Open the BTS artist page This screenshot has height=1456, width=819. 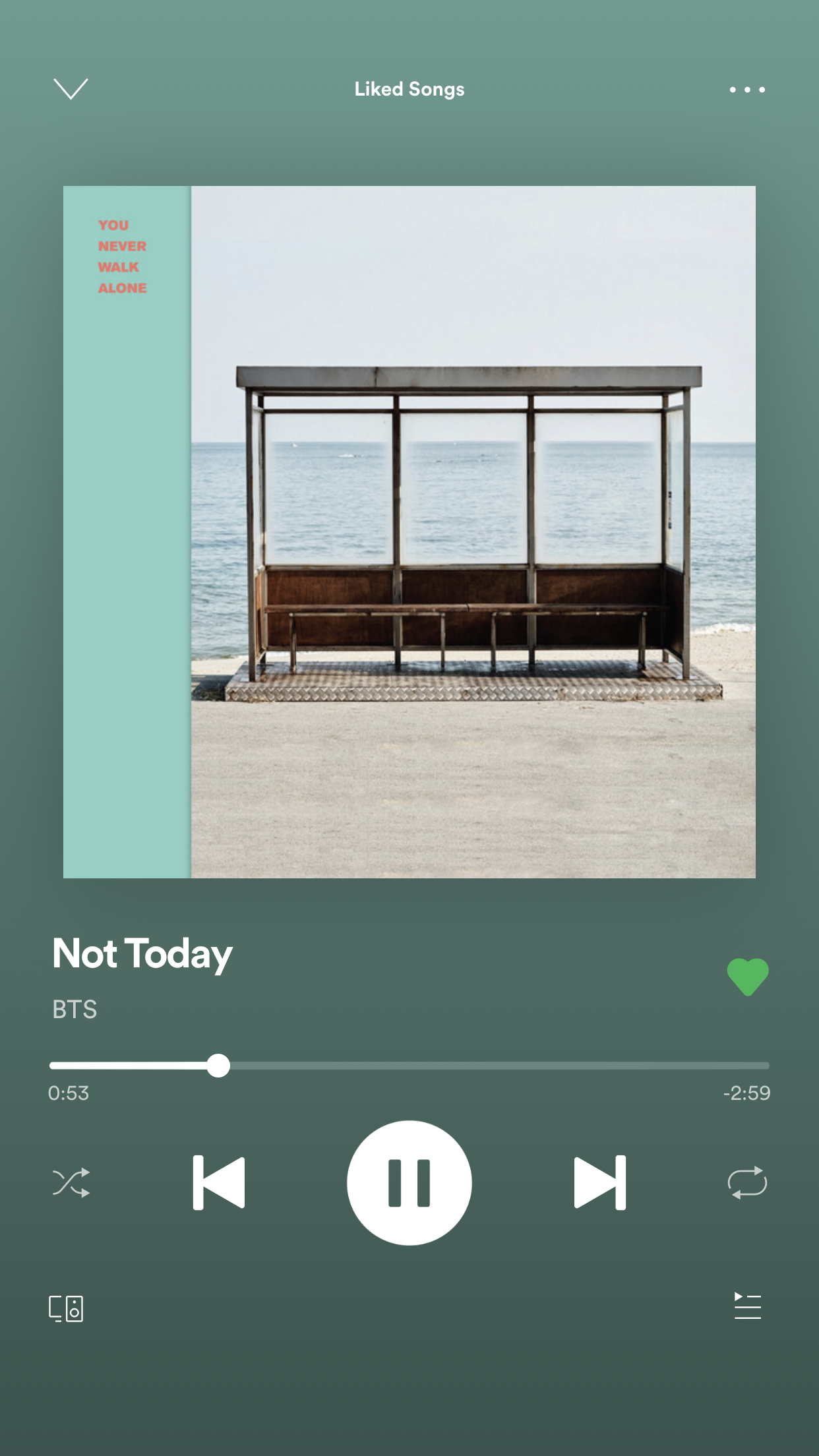tap(75, 1010)
